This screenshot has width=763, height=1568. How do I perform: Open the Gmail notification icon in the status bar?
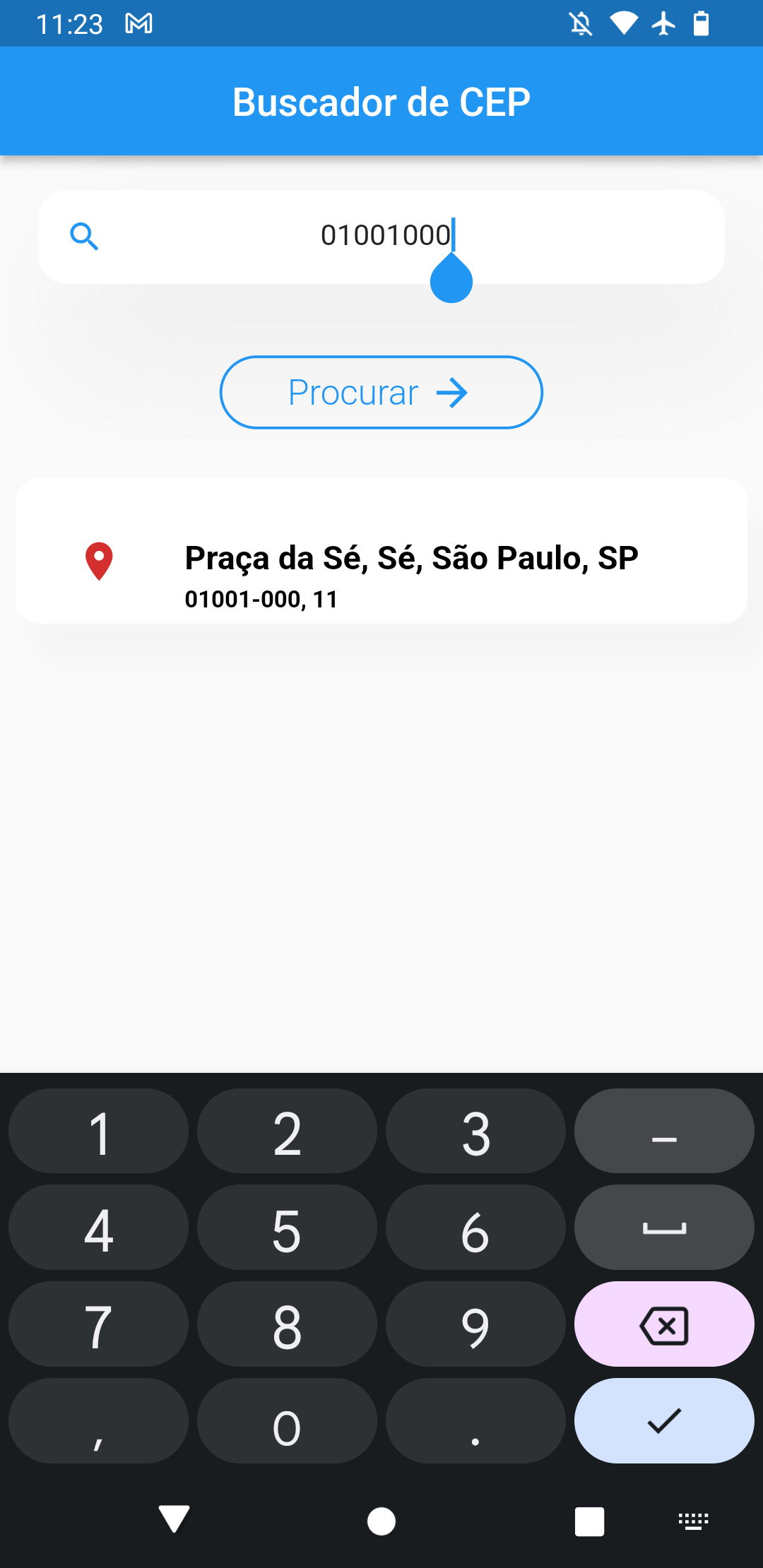pos(139,23)
